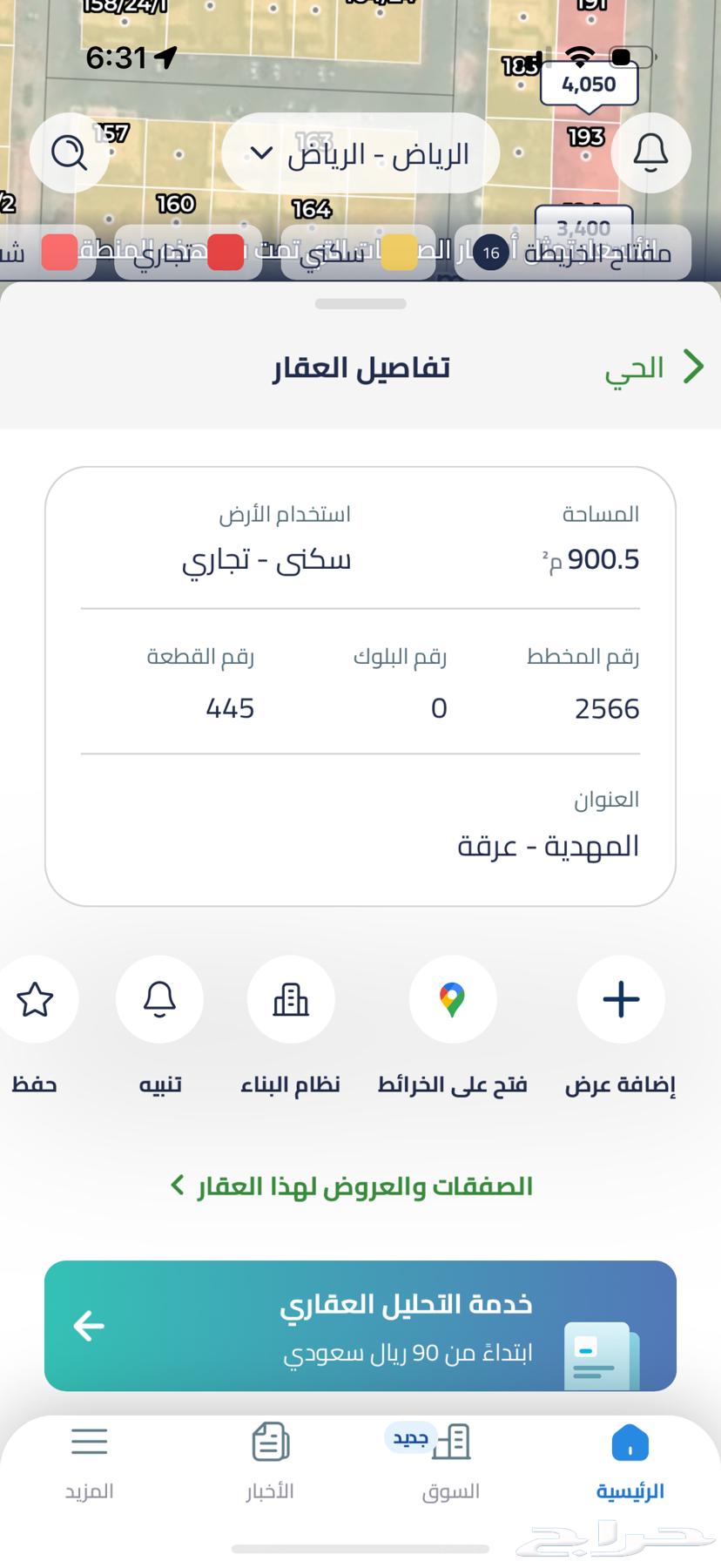Open deals via الصفقات والعروض link
This screenshot has width=721, height=1568.
[360, 1185]
